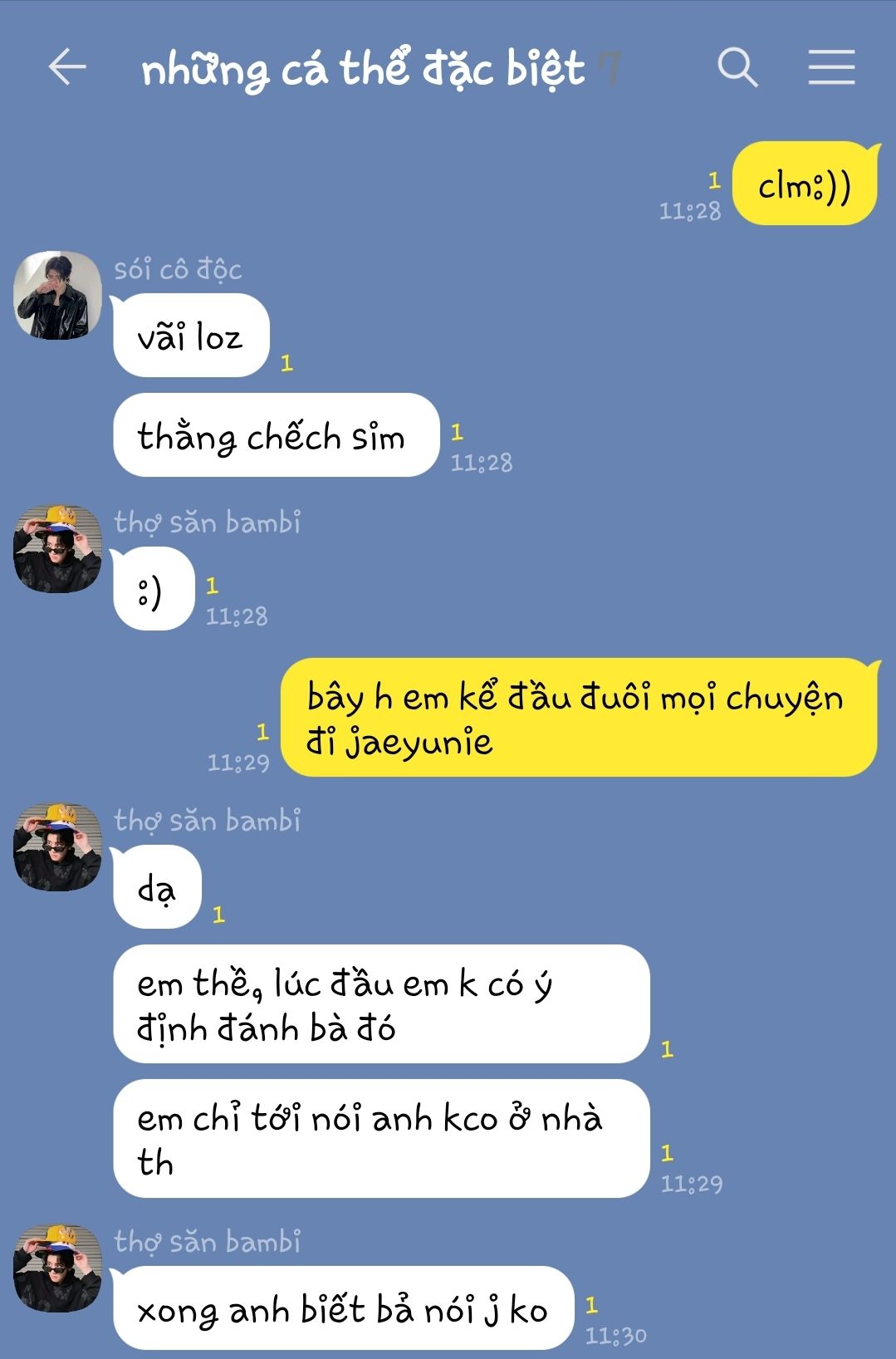Screen dimensions: 896x1359
Task: Search messages in this chat
Action: pyautogui.click(x=737, y=67)
